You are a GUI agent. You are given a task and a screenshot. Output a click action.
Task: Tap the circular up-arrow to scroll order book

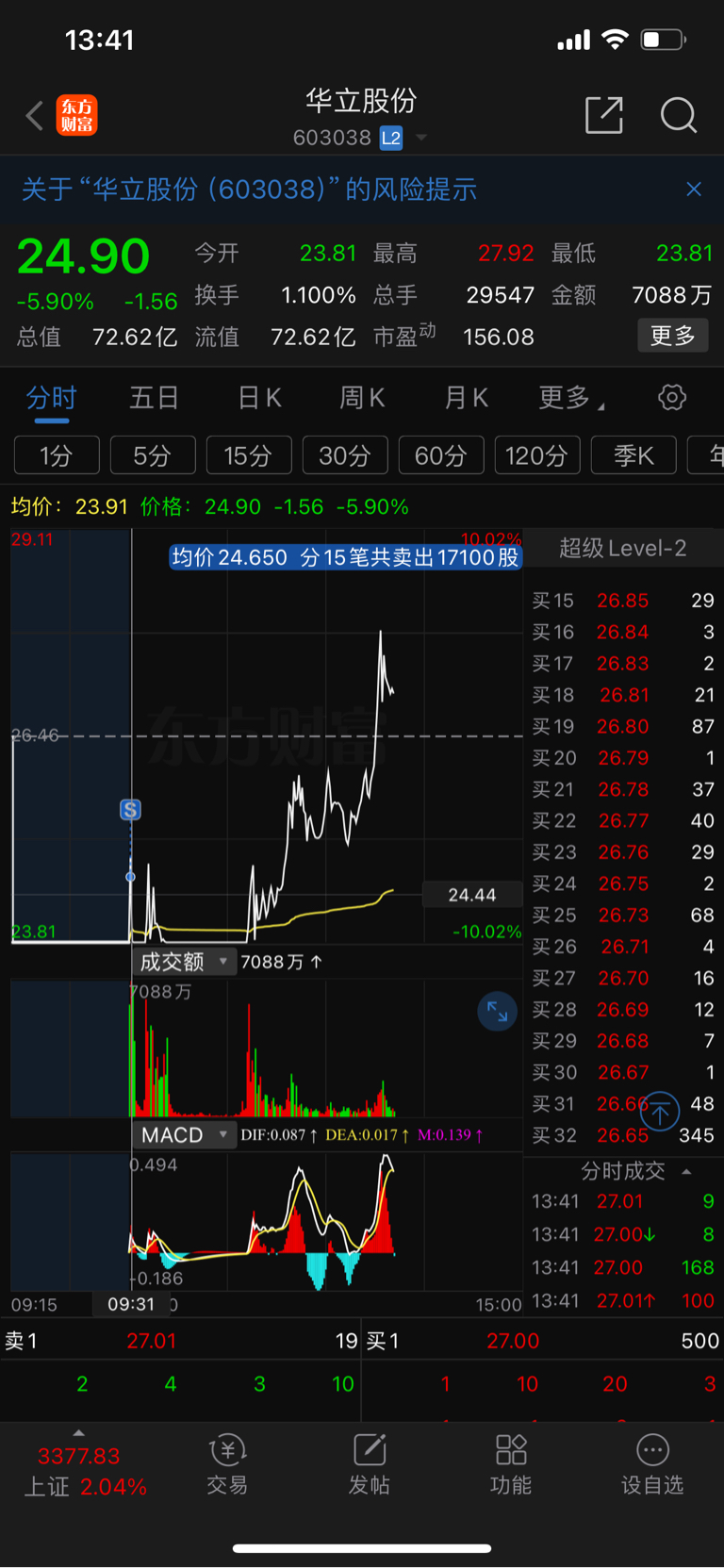[x=660, y=1112]
